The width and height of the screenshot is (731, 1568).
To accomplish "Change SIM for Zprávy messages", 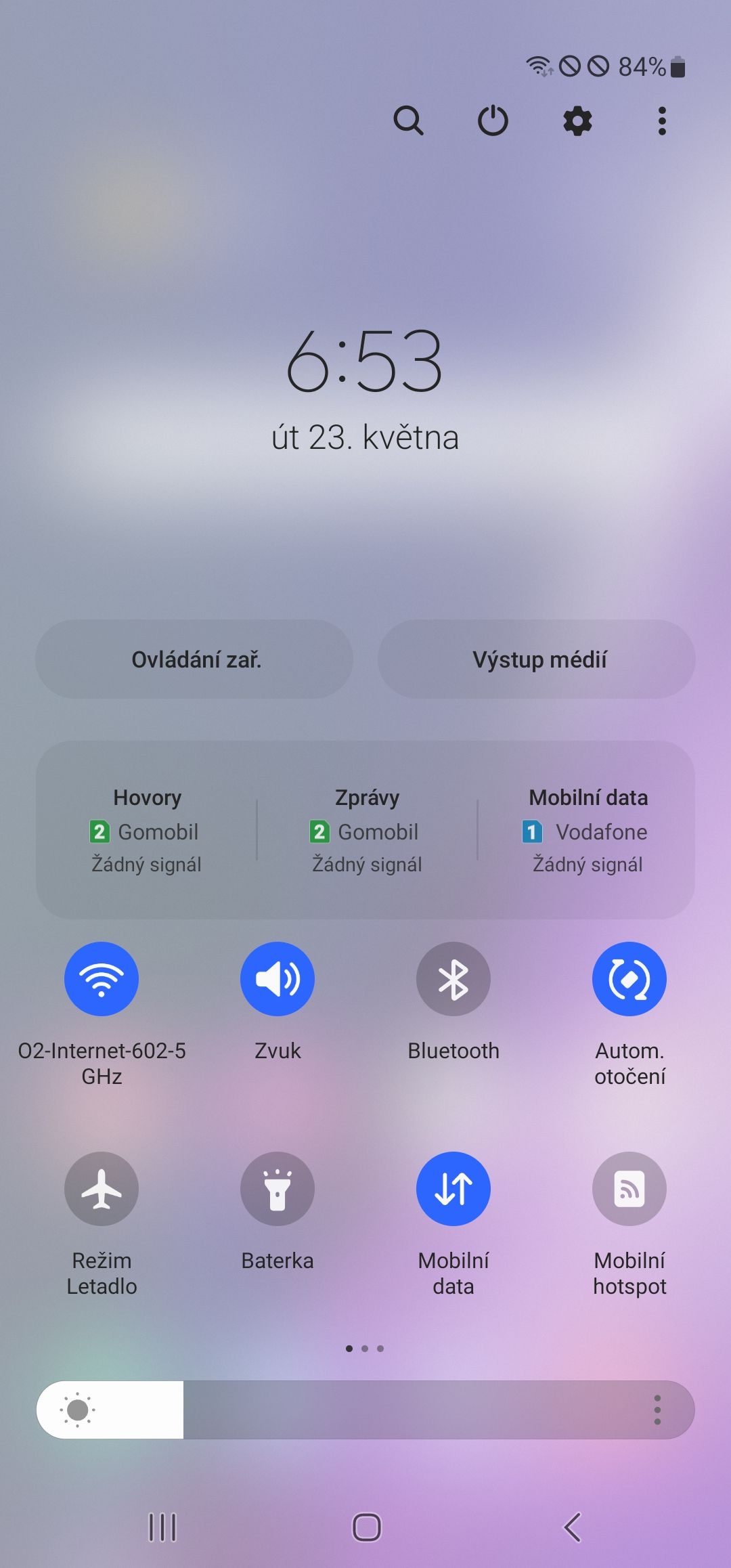I will click(367, 831).
